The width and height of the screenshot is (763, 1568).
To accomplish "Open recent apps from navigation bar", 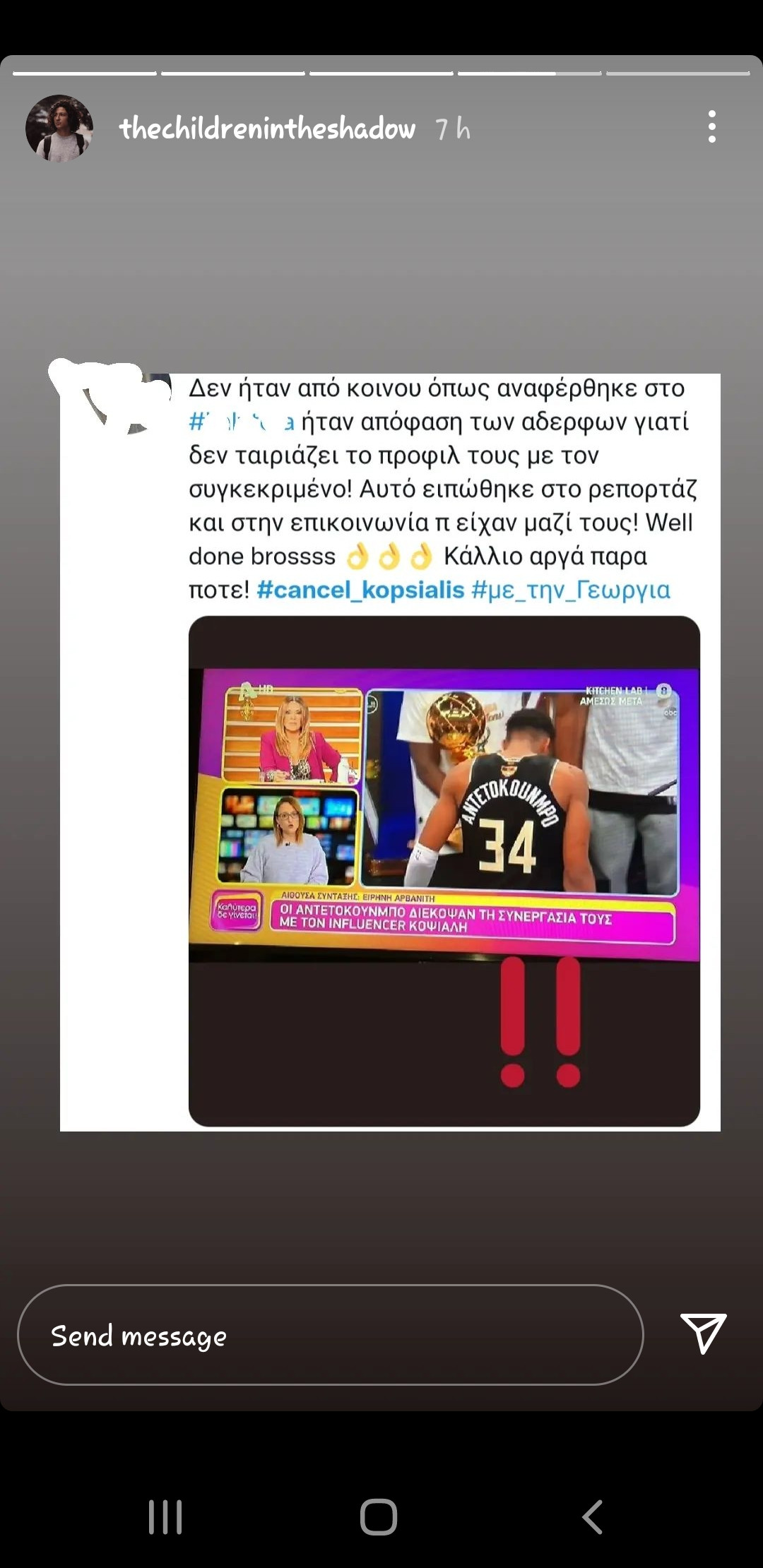I will click(165, 1517).
